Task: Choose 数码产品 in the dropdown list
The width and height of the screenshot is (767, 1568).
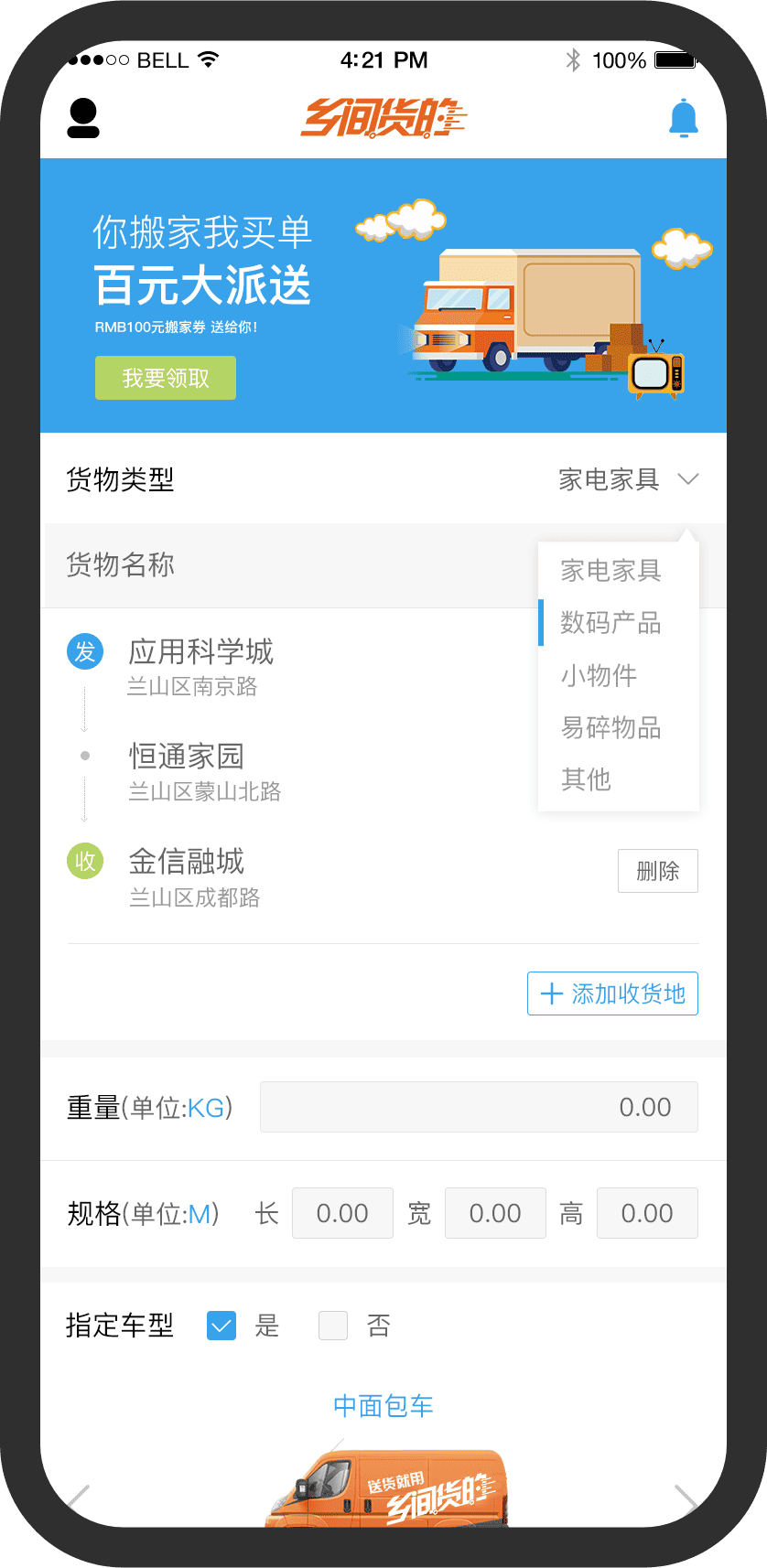Action: pyautogui.click(x=610, y=623)
